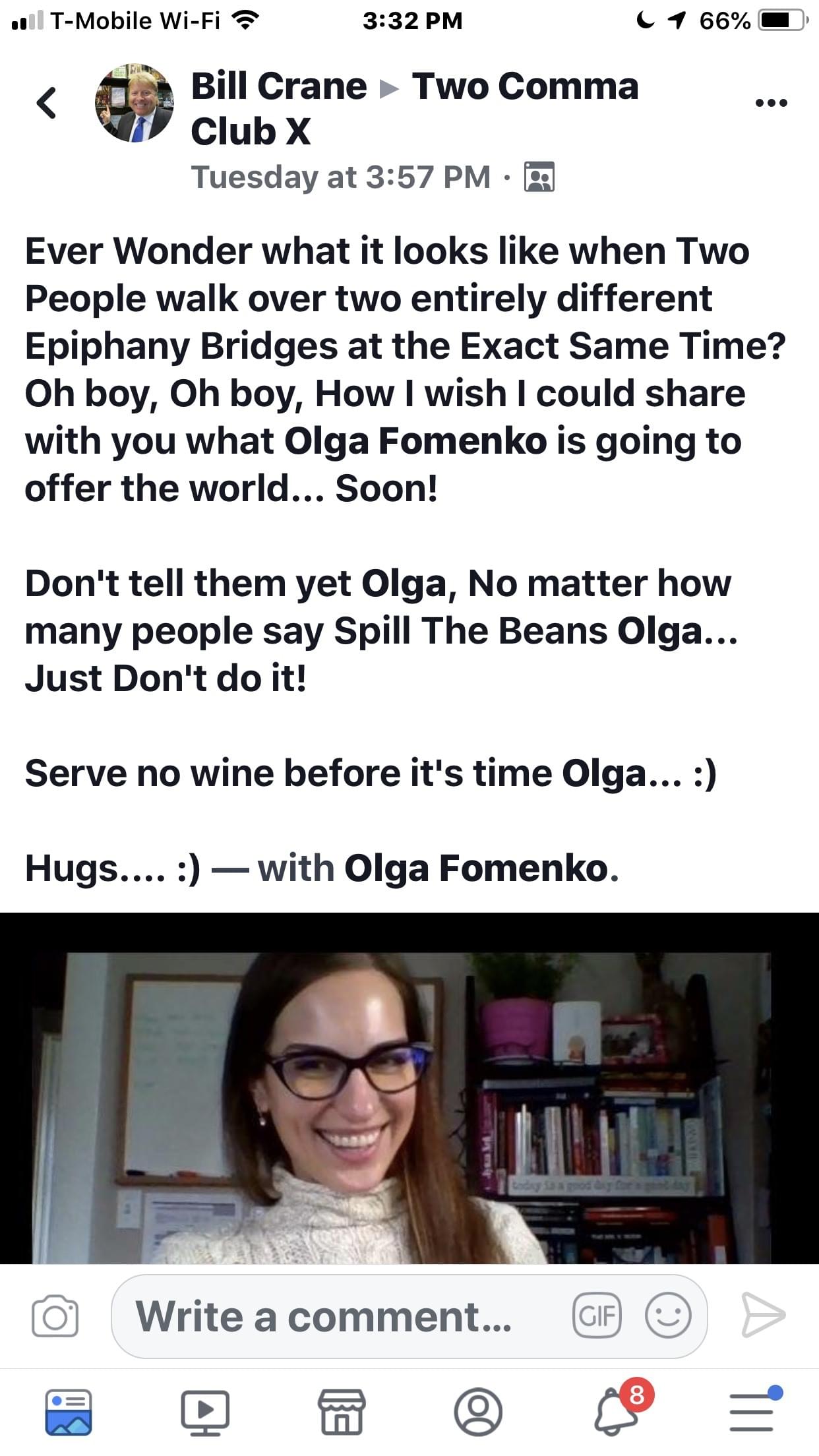Screen dimensions: 819x1456
Task: Open Bill Crane's profile picture
Action: tap(135, 103)
